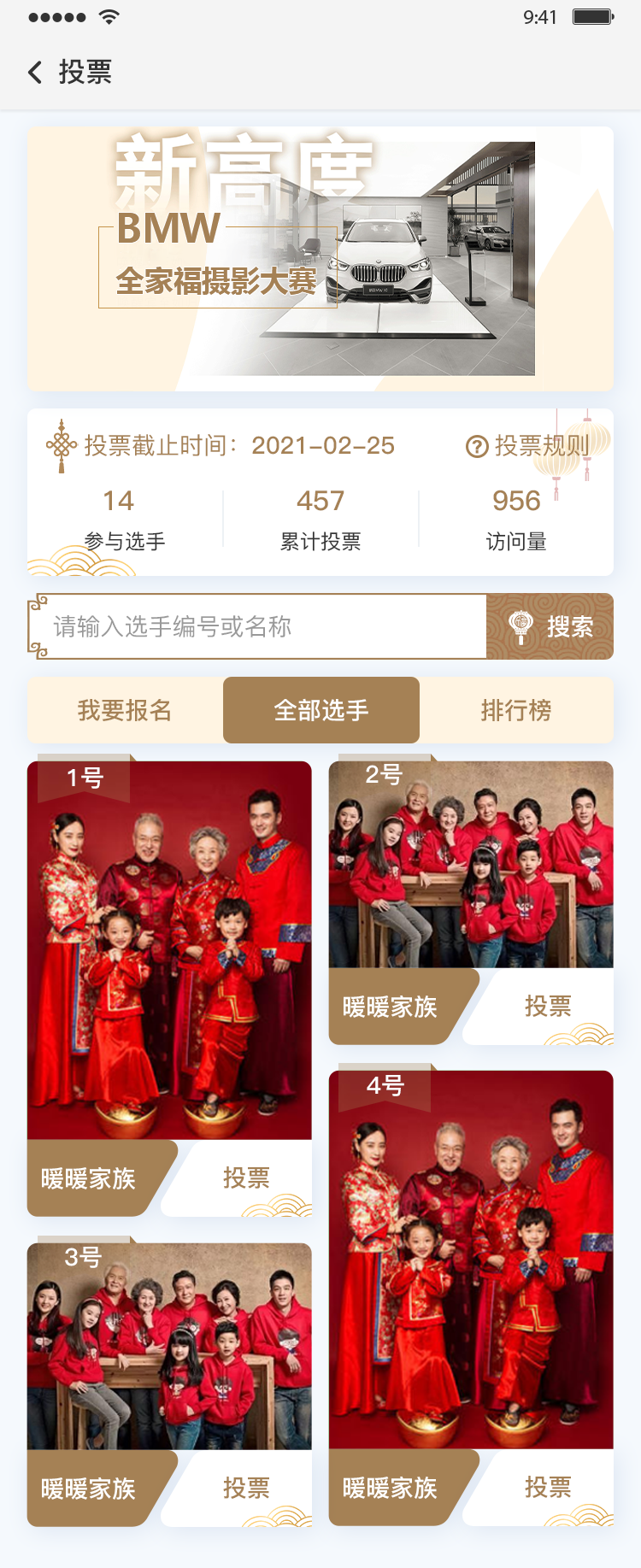Open contestant 3号 family photo
The height and width of the screenshot is (1568, 641).
169,1346
